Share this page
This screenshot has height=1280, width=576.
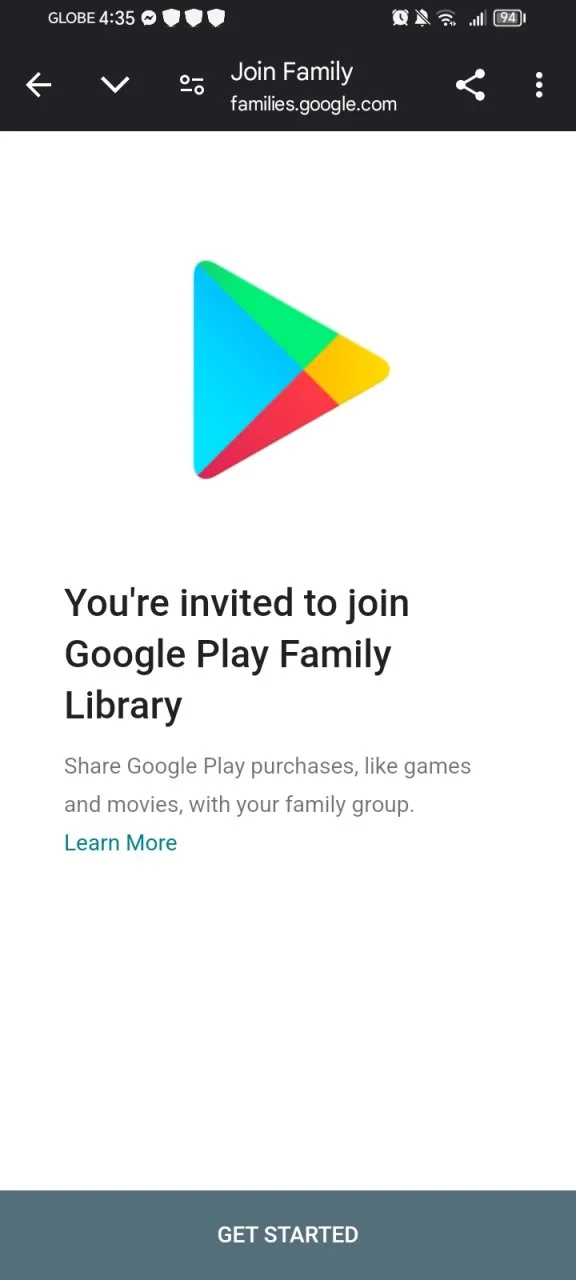coord(470,85)
